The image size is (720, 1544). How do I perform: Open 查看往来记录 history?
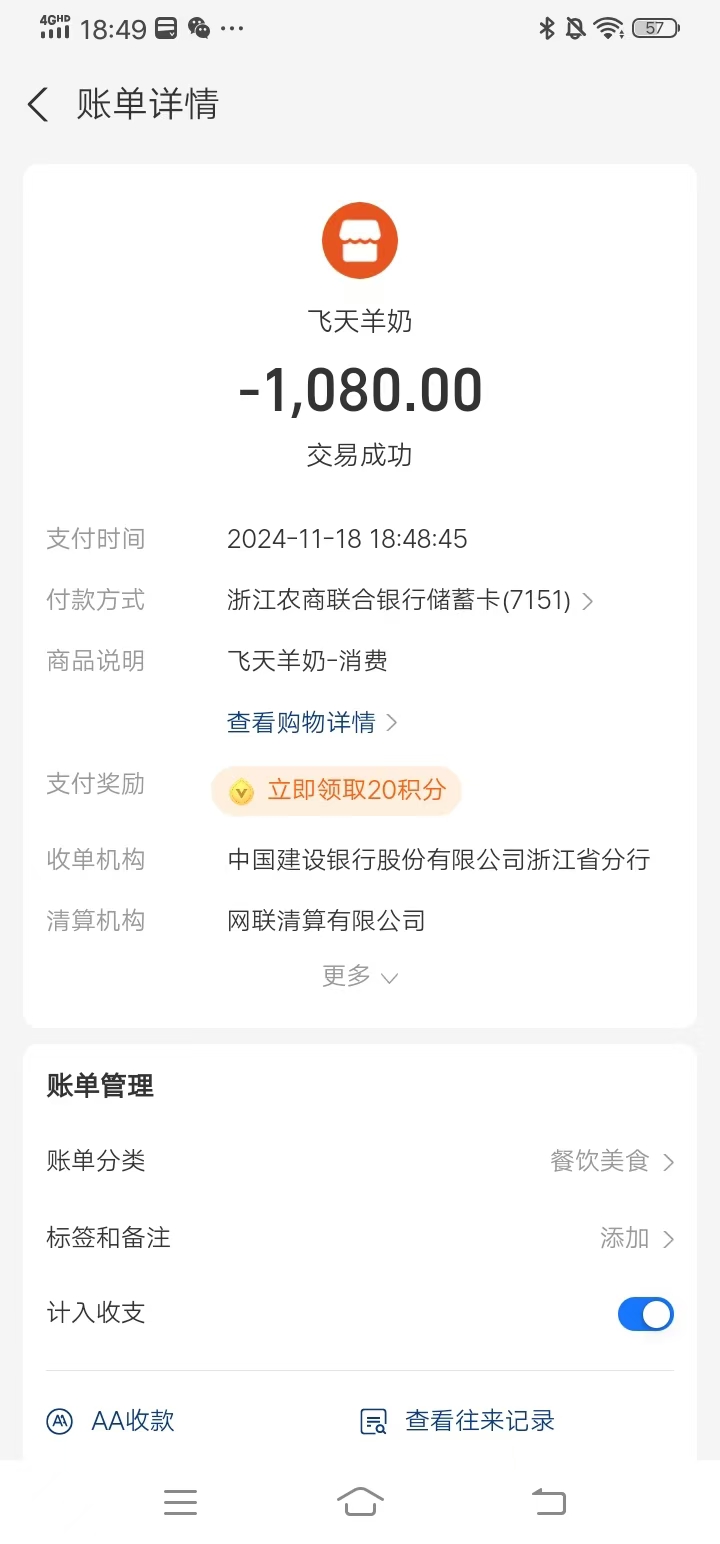(458, 1421)
